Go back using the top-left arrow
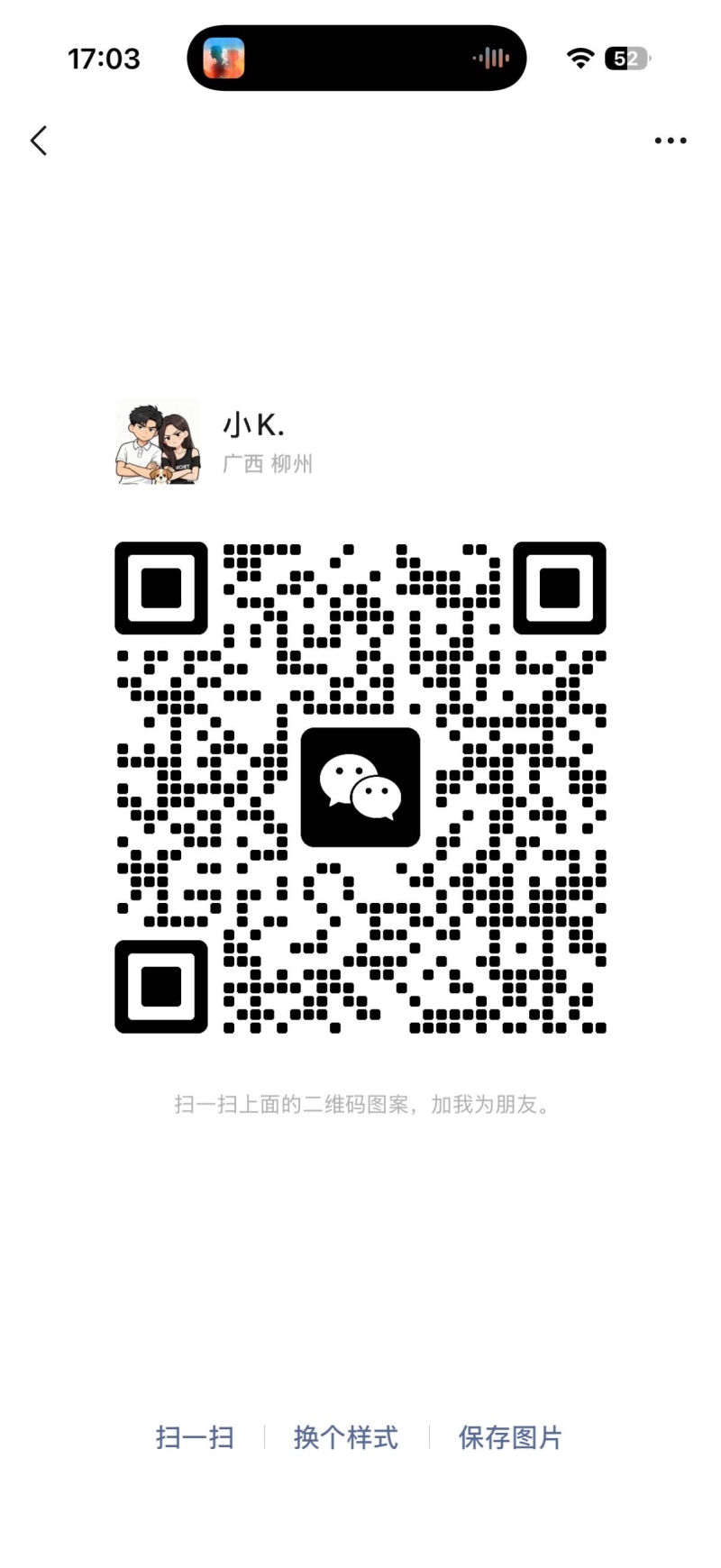721x1568 pixels. point(39,141)
